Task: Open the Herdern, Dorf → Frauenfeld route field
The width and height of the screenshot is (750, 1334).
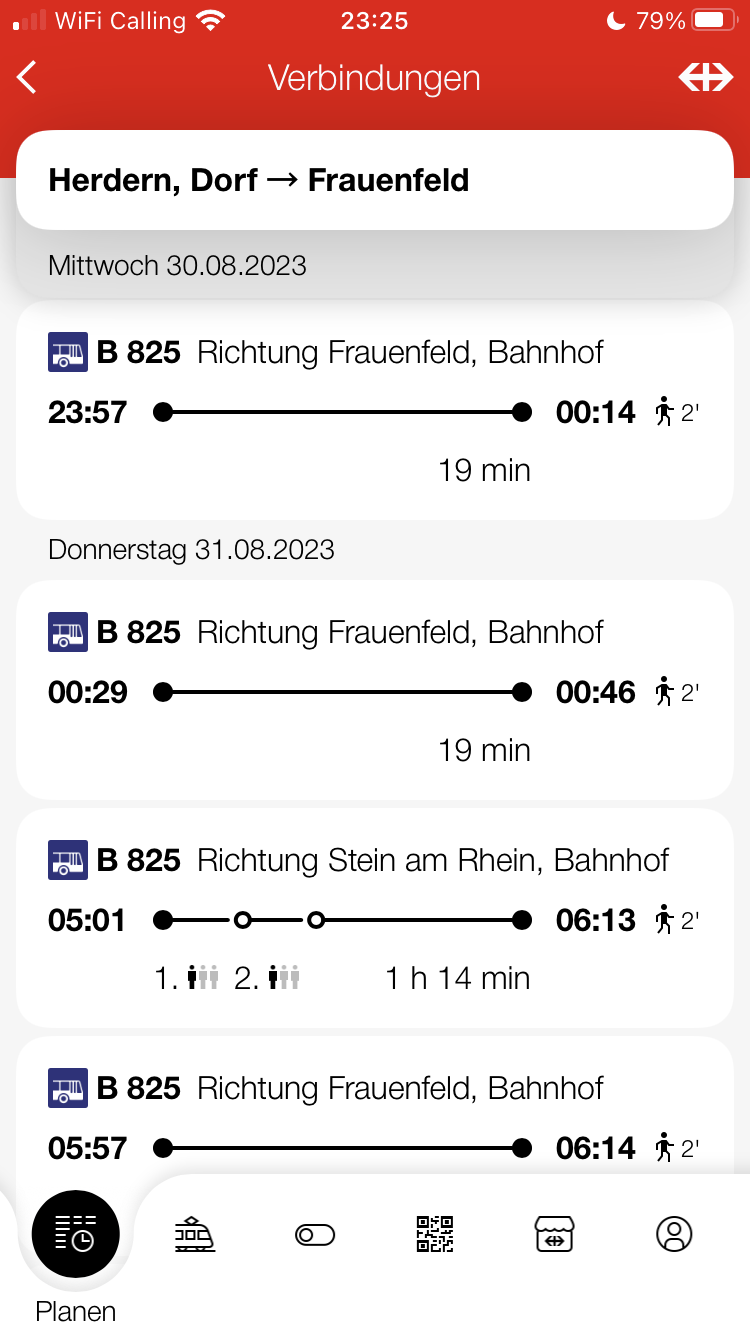Action: coord(374,181)
